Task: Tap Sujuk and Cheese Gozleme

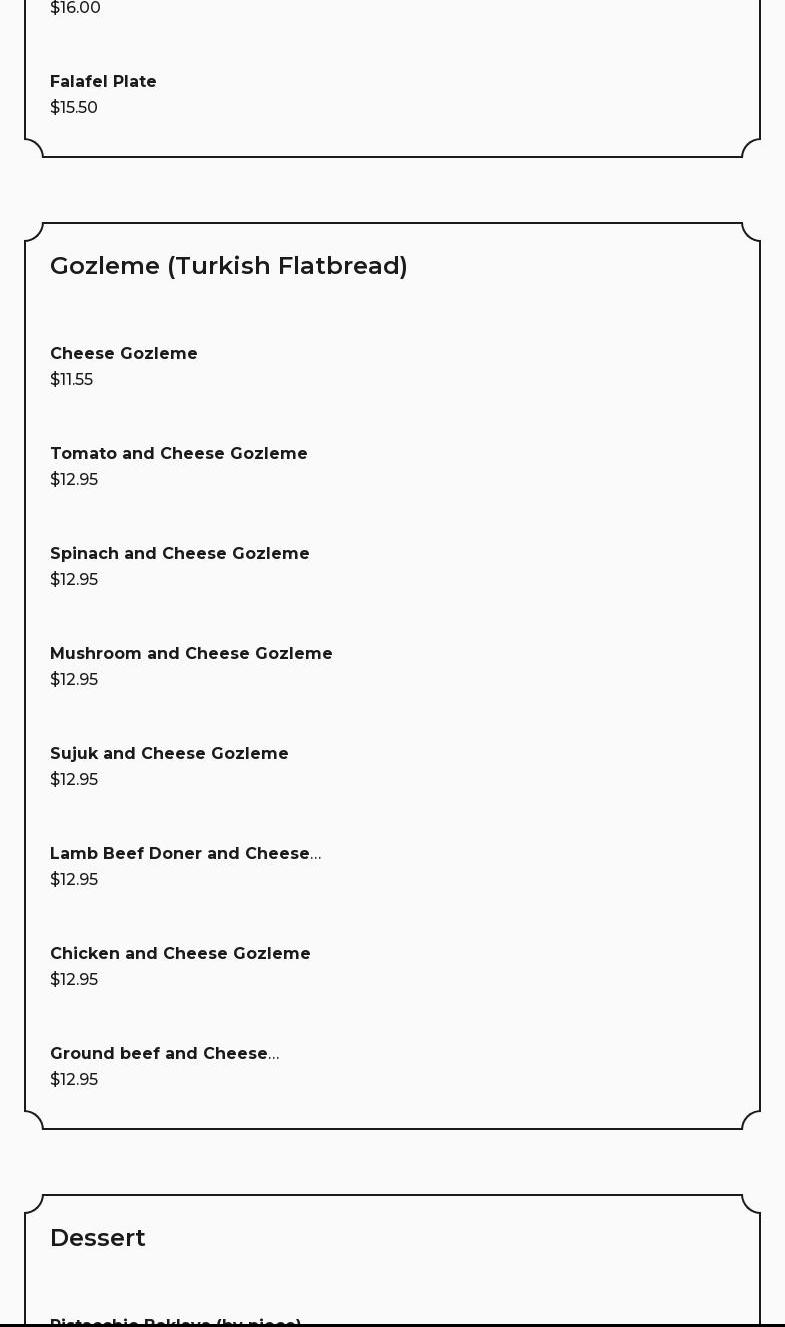Action: [x=169, y=754]
